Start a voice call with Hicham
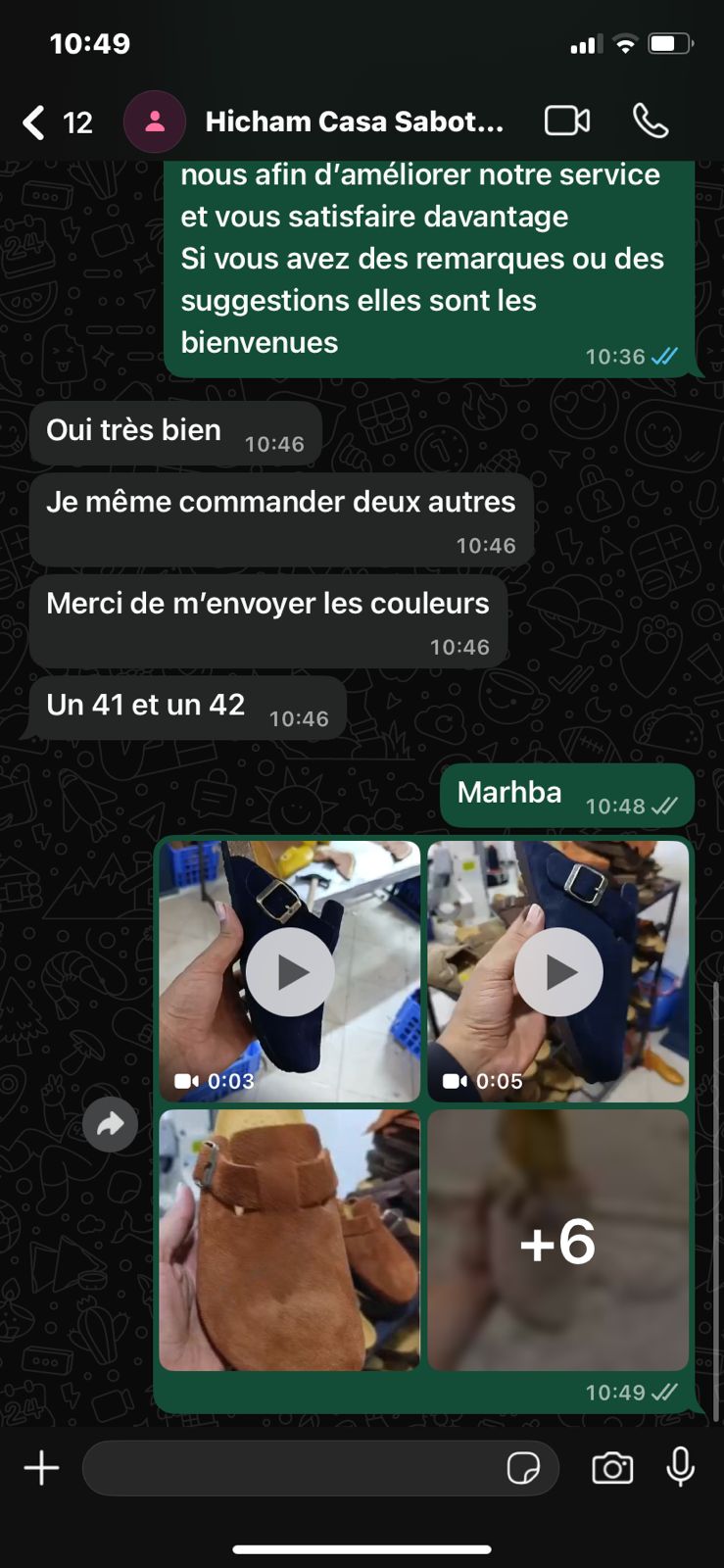 point(651,122)
